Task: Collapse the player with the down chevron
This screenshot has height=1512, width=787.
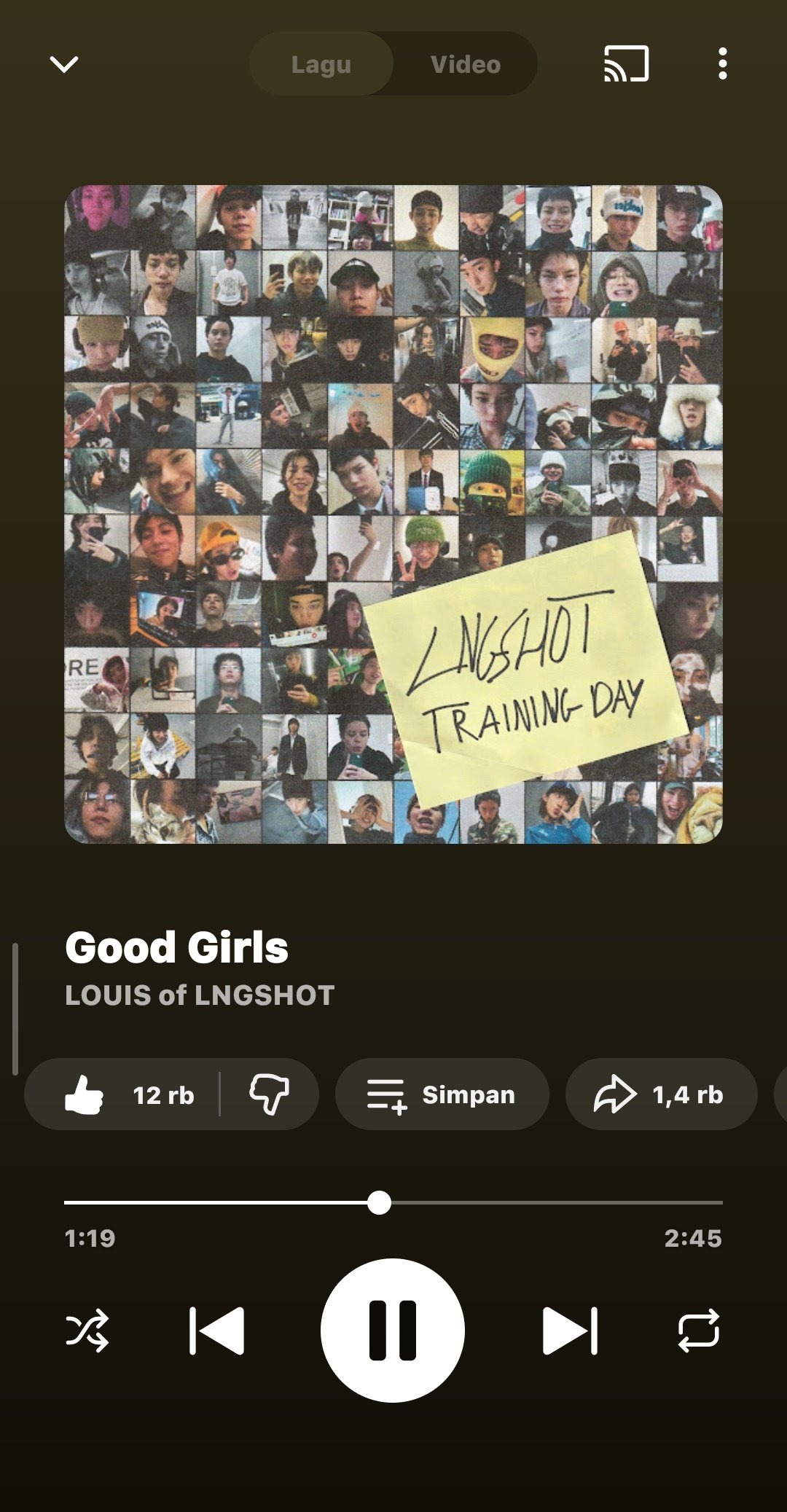Action: pos(64,64)
